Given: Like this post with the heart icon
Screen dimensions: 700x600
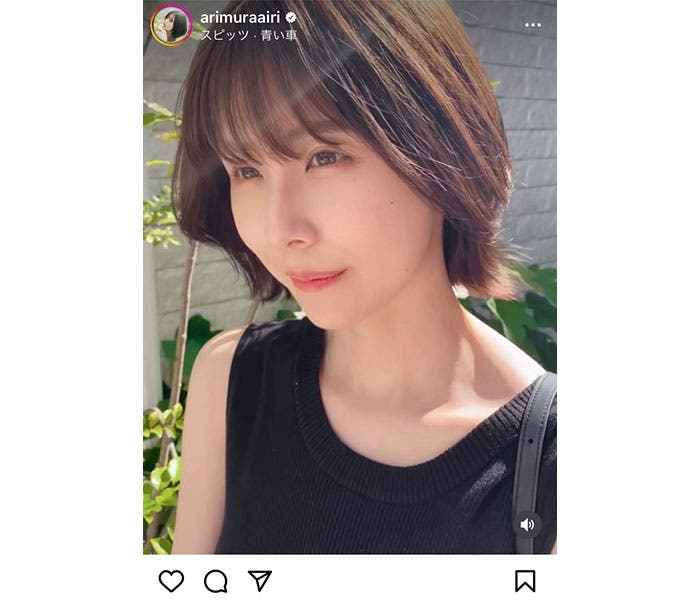Looking at the screenshot, I should (172, 581).
